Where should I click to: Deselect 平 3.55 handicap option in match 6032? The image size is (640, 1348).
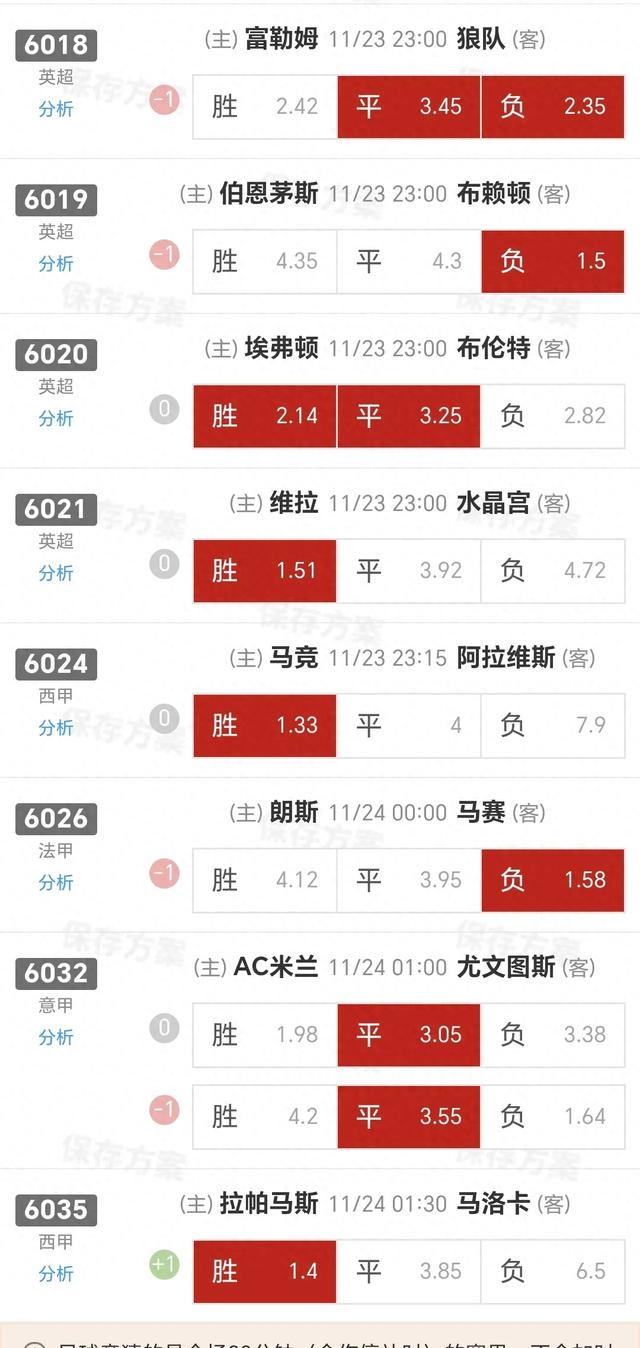pyautogui.click(x=408, y=1116)
